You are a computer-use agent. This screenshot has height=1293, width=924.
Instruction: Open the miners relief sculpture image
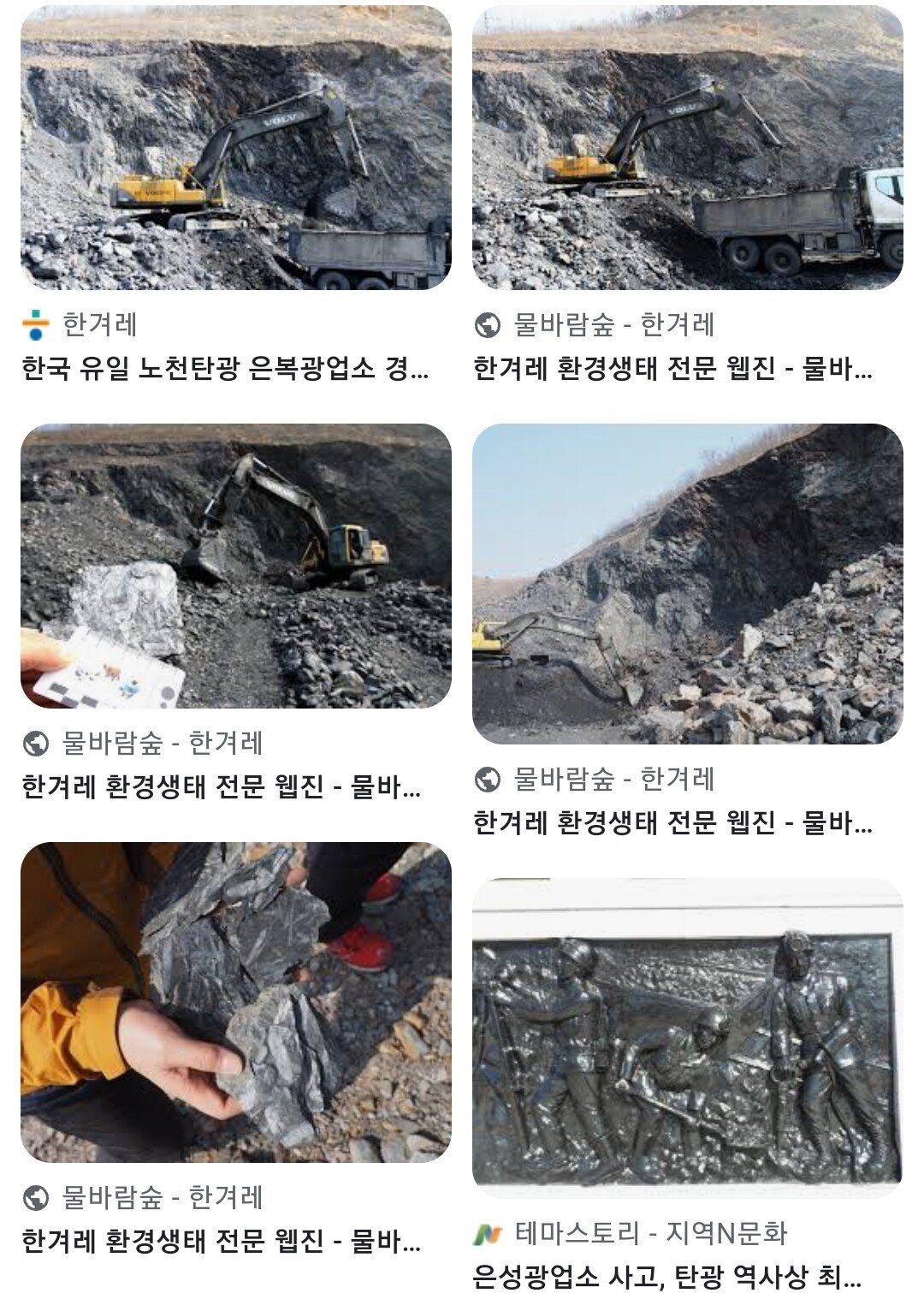(x=687, y=1038)
